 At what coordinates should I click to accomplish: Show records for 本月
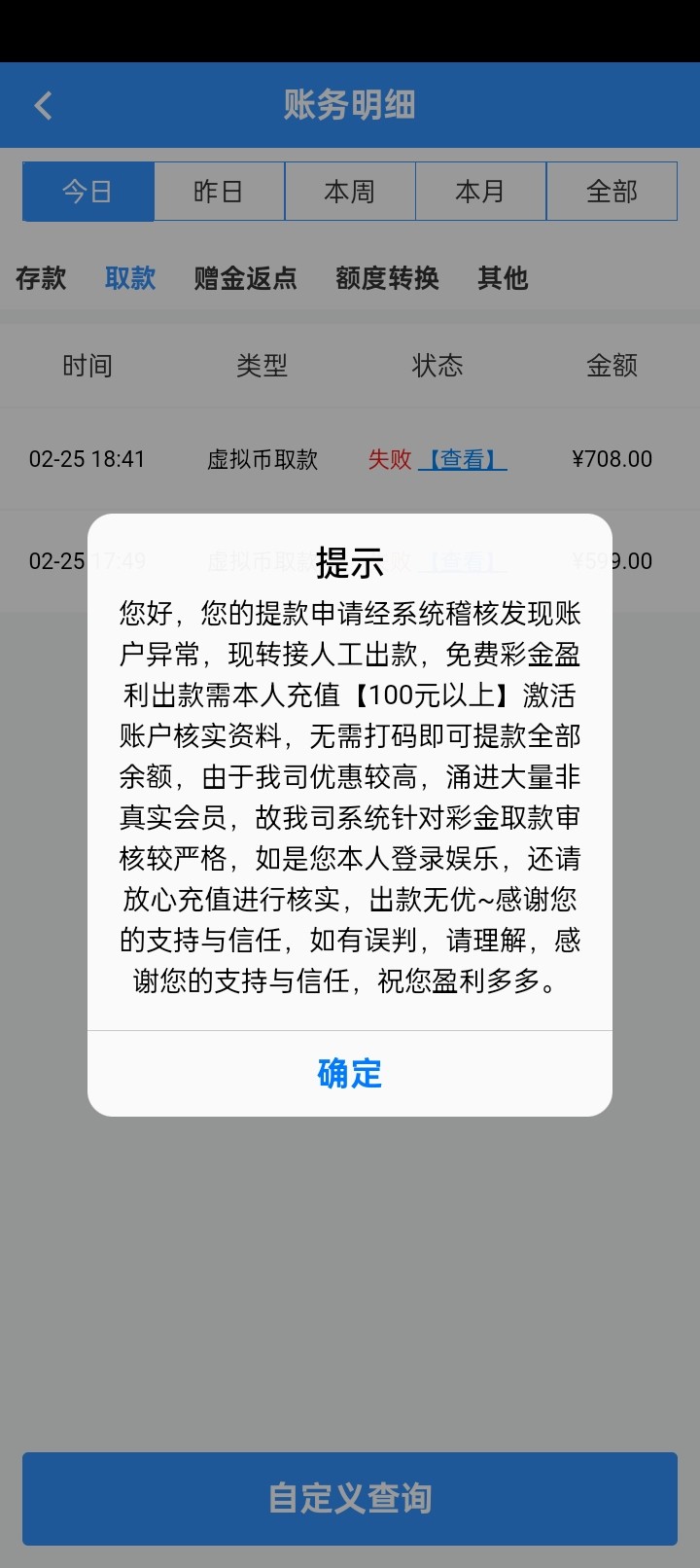480,192
